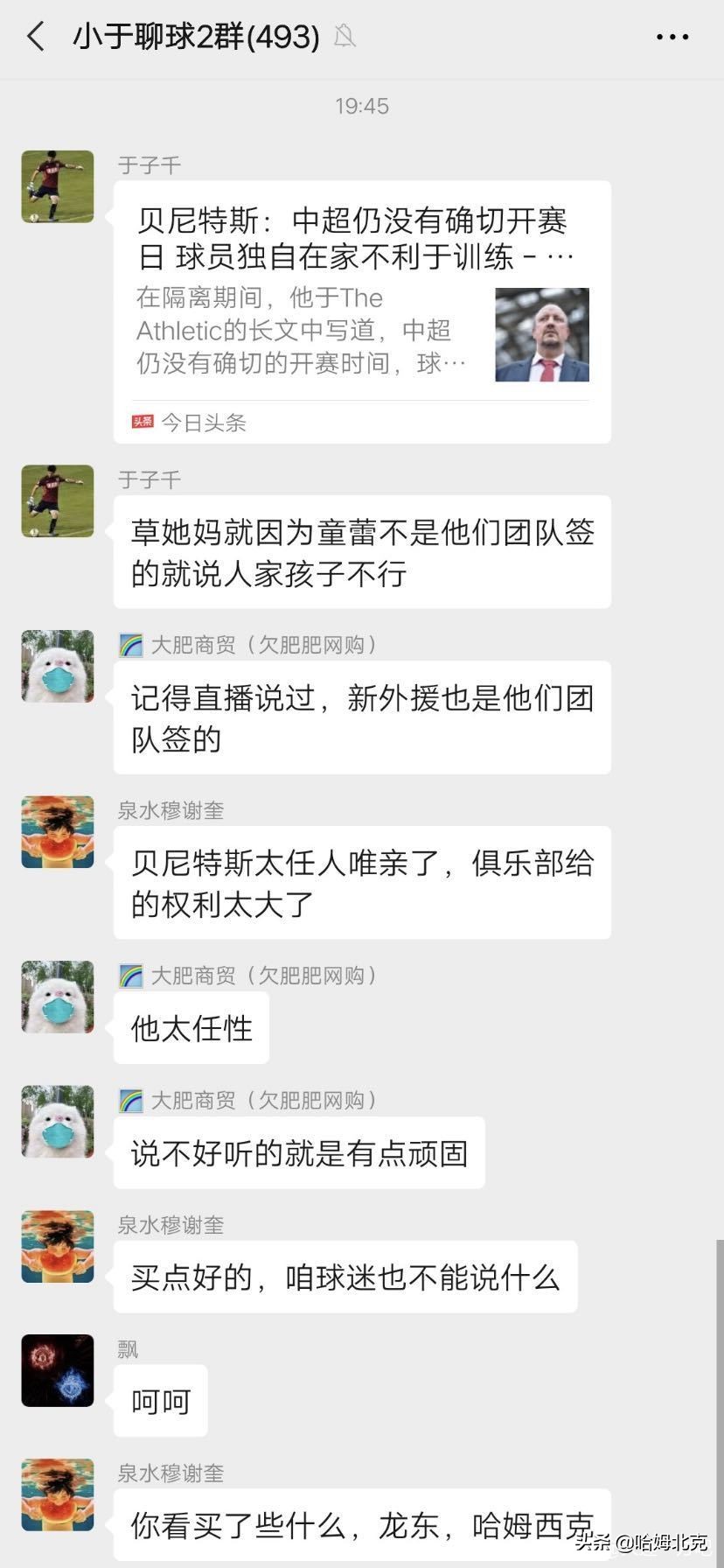Tap the message 他太任性
Screen dimensions: 724x1568
(191, 1028)
